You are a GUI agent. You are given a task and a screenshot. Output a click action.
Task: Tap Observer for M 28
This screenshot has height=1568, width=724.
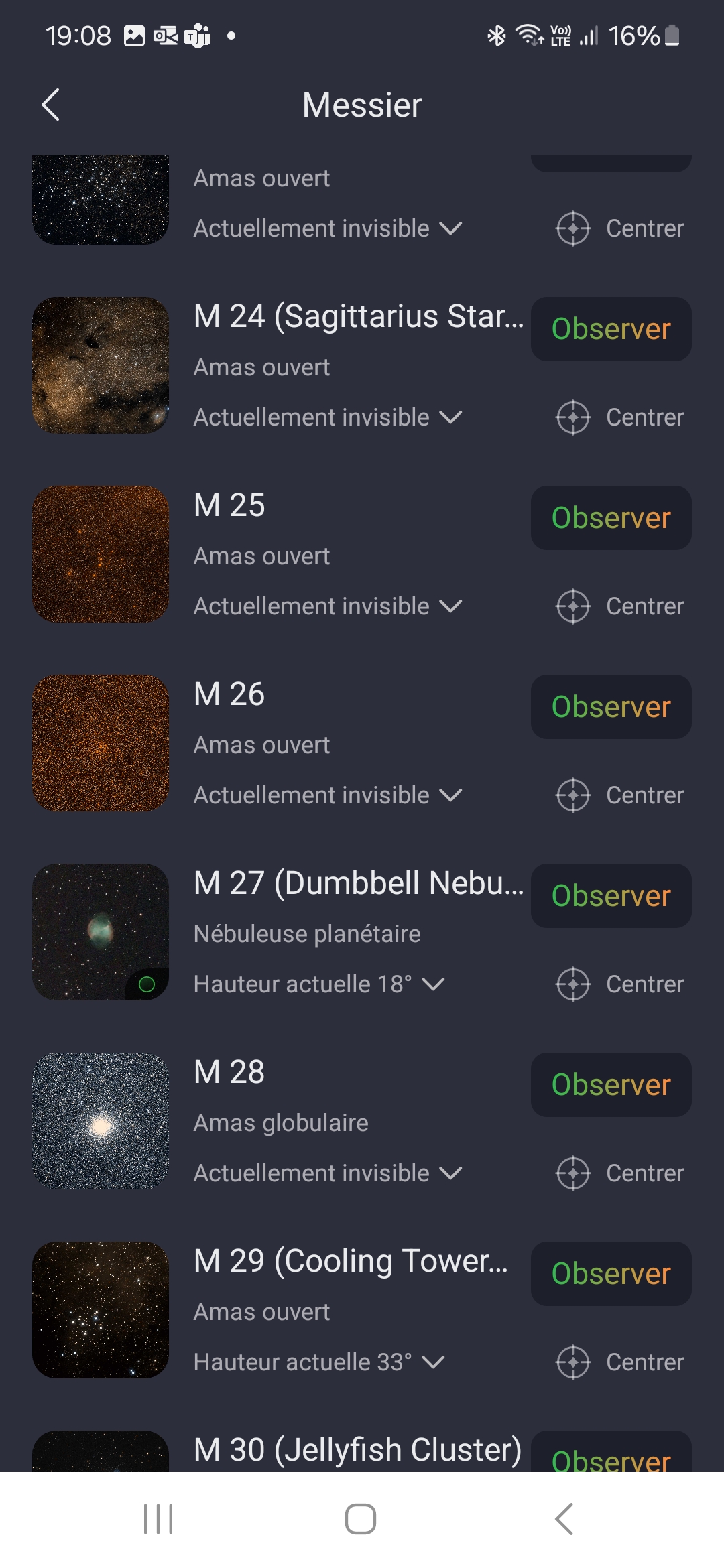[611, 1085]
